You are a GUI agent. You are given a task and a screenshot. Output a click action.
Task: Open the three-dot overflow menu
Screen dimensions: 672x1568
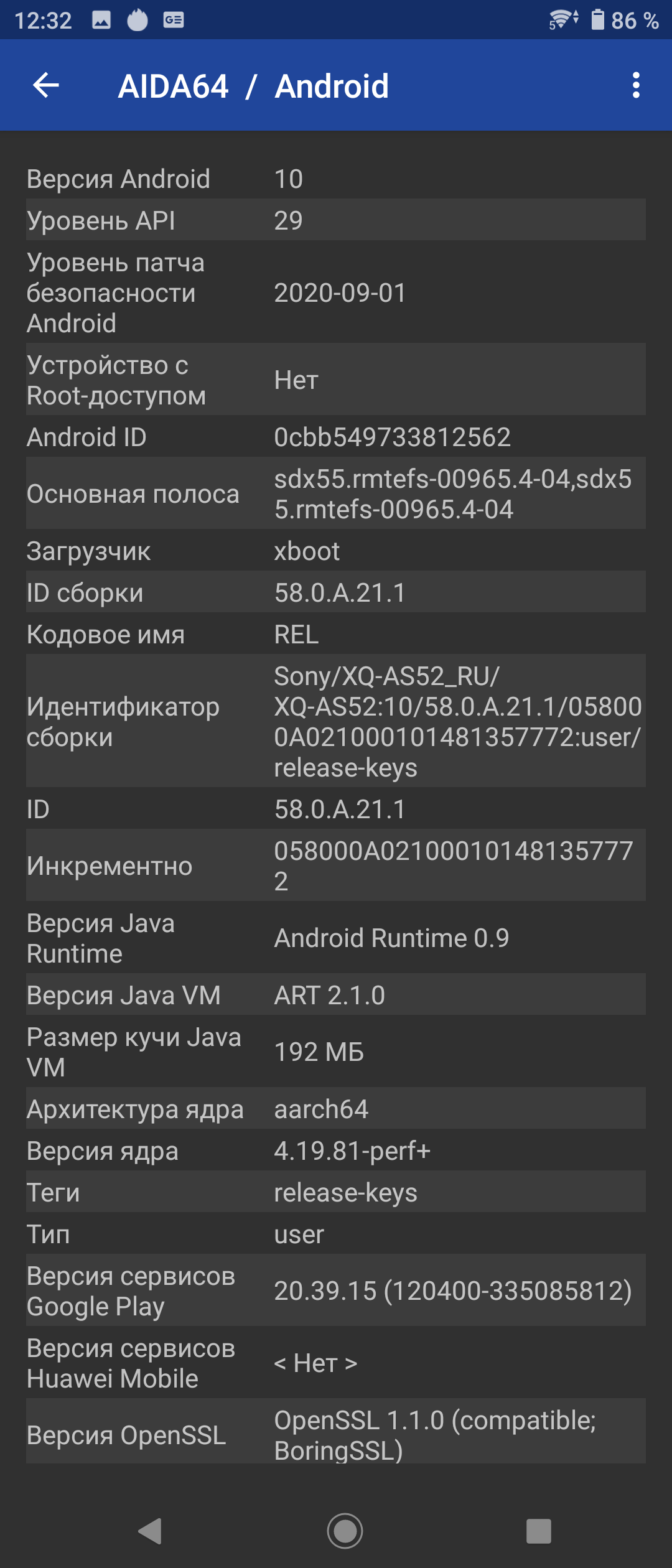coord(635,85)
